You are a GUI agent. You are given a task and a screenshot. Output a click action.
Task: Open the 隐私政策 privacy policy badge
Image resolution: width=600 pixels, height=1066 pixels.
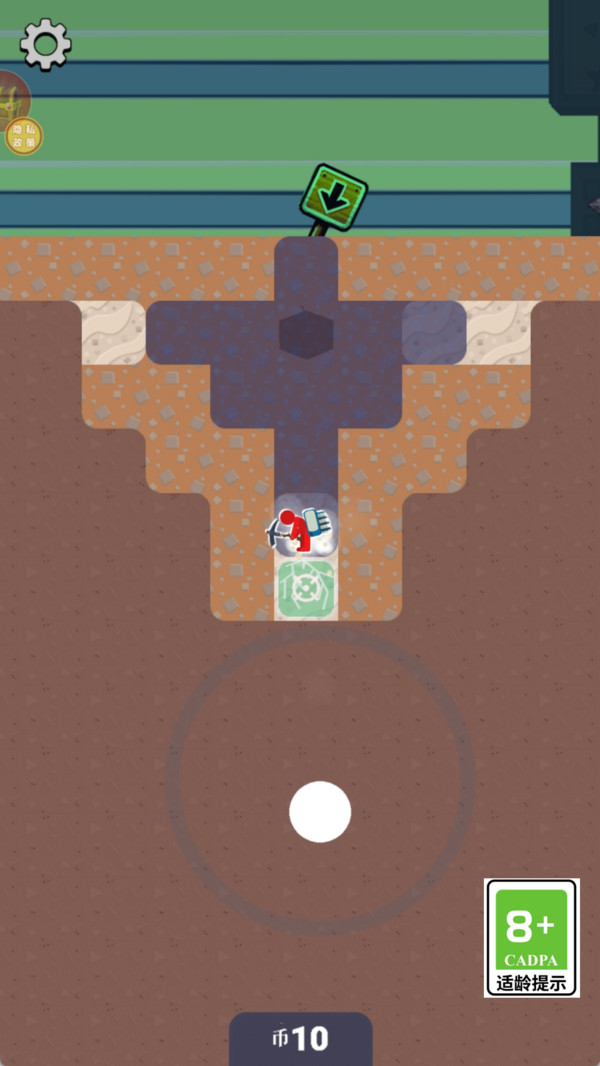(24, 136)
